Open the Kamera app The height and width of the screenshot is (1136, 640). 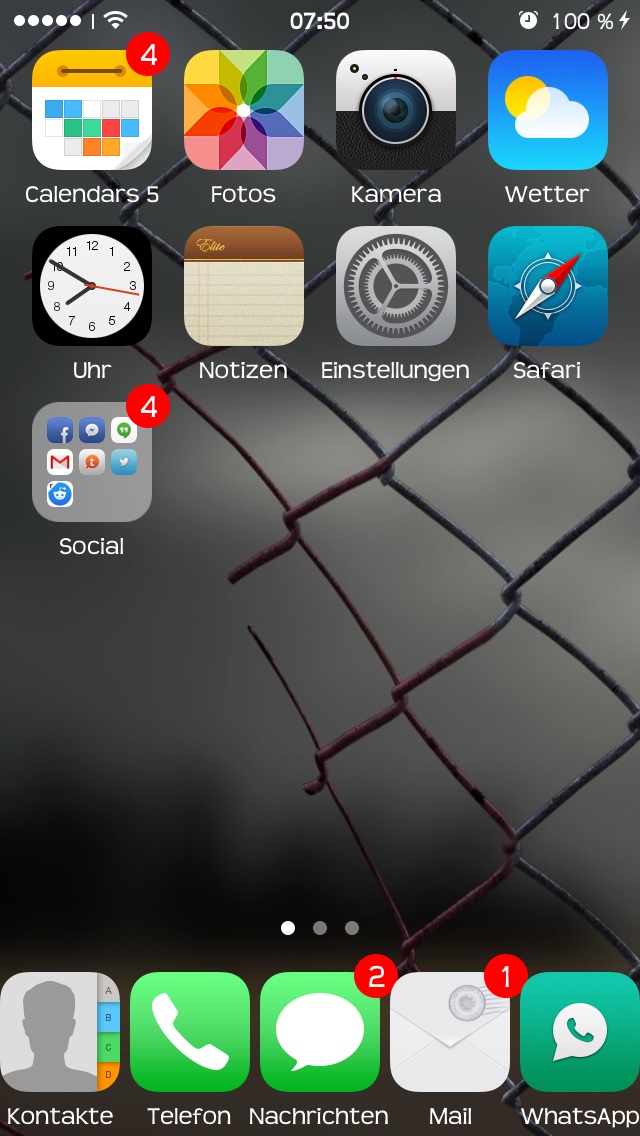click(x=396, y=110)
